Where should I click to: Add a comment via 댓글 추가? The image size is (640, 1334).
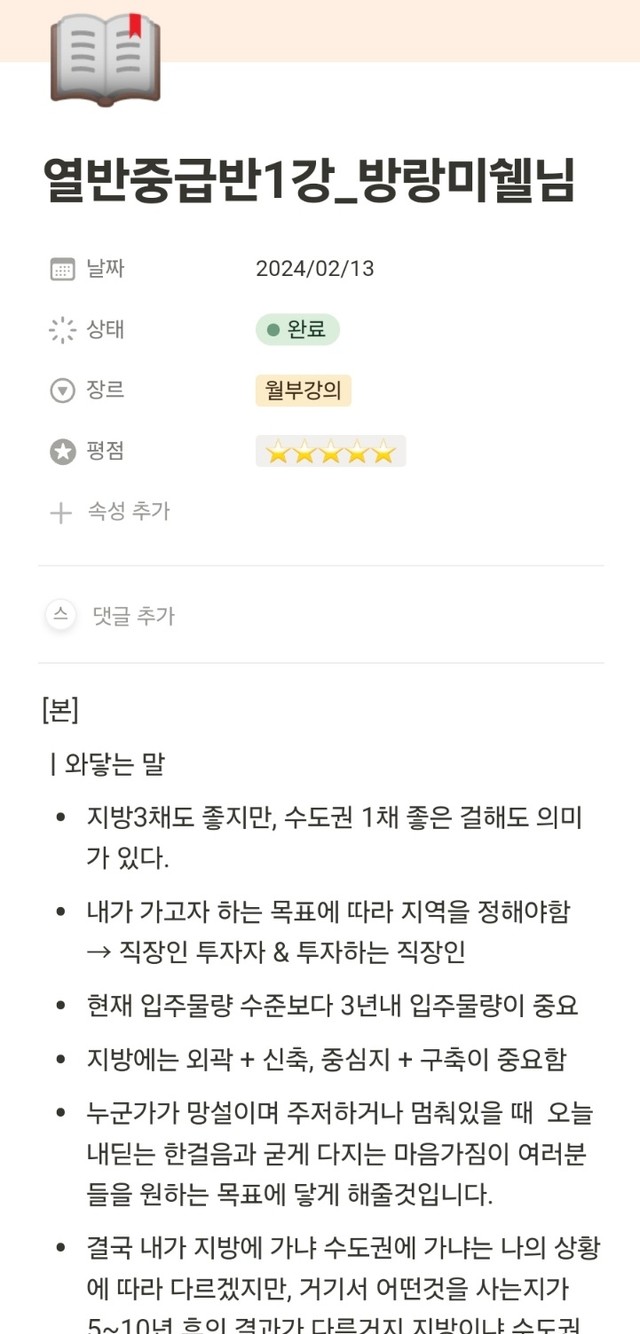click(x=111, y=616)
